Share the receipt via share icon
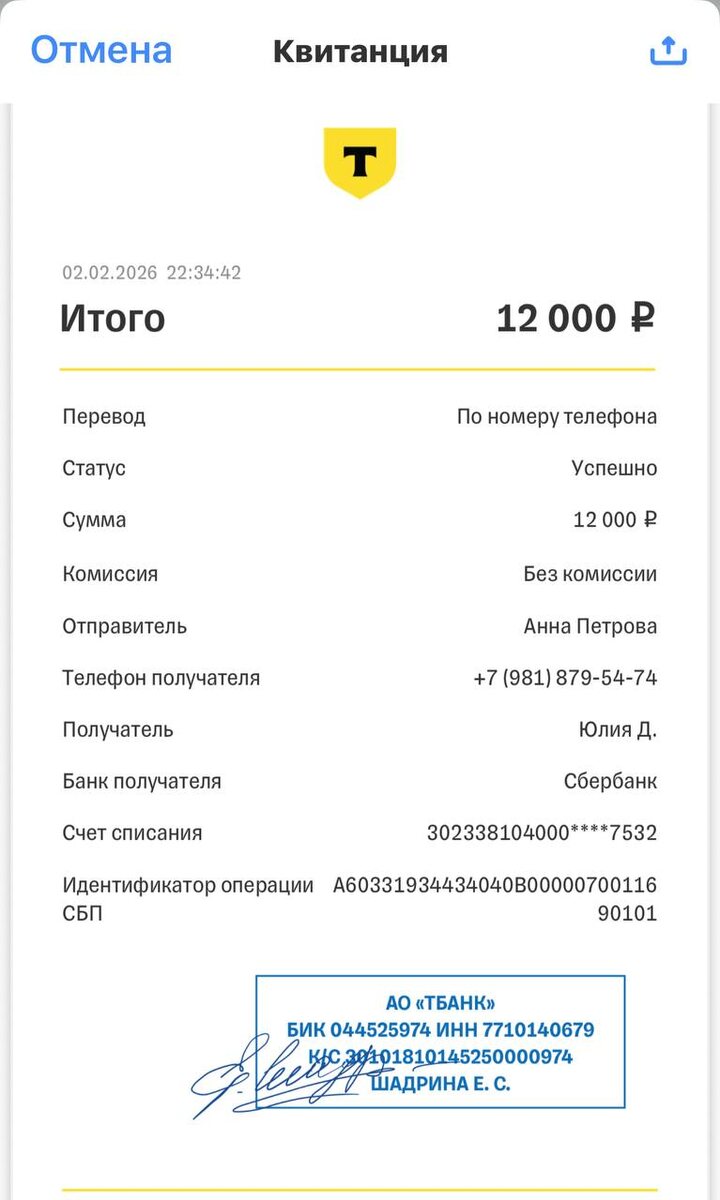 click(667, 50)
